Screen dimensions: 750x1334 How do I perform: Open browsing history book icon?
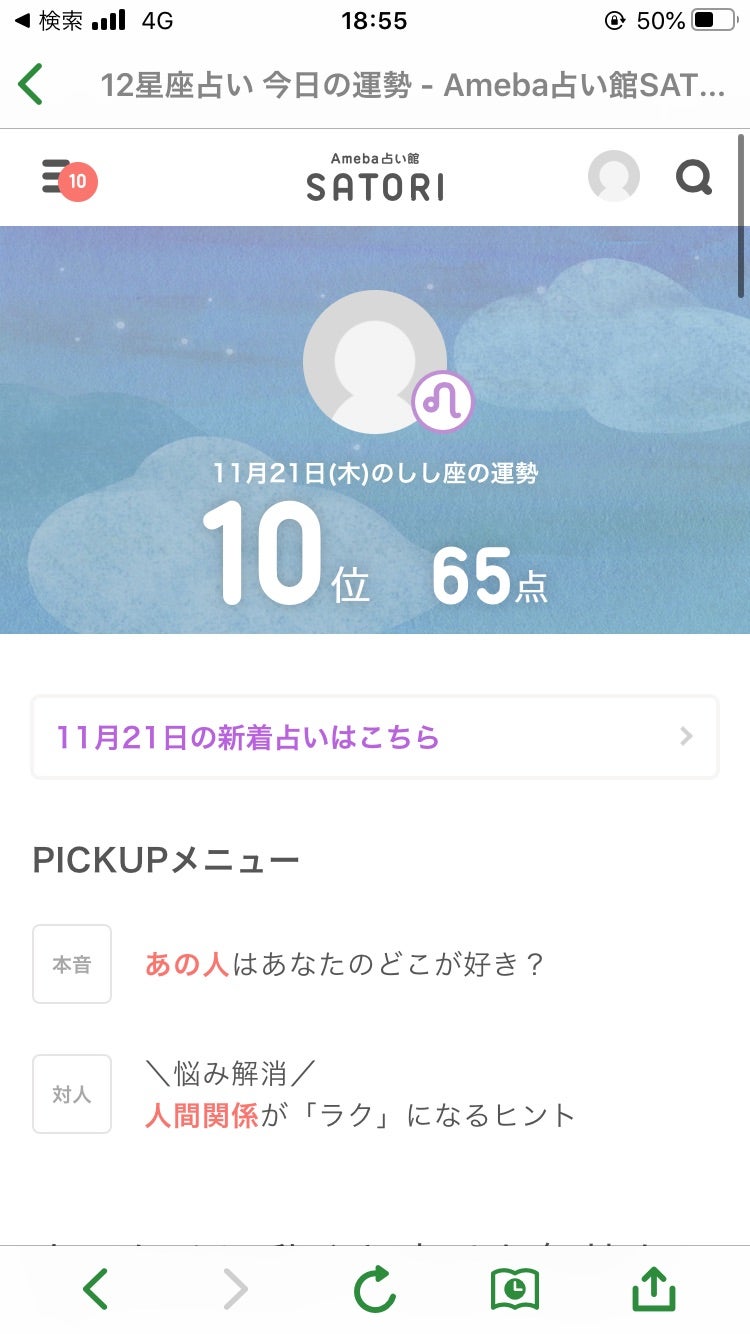(x=515, y=1289)
